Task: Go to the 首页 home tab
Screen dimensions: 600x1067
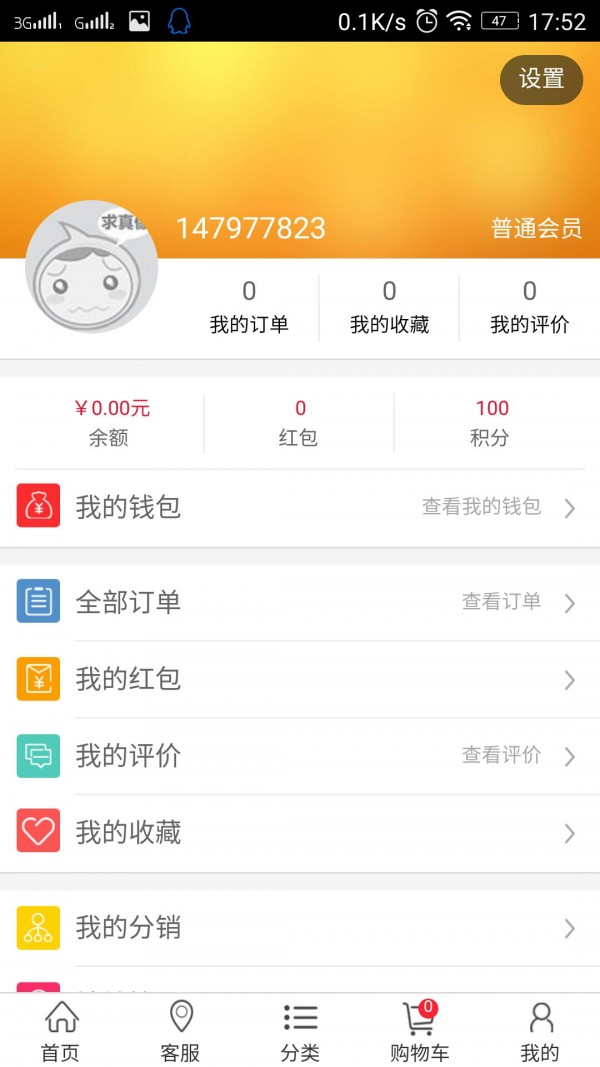Action: point(60,1031)
